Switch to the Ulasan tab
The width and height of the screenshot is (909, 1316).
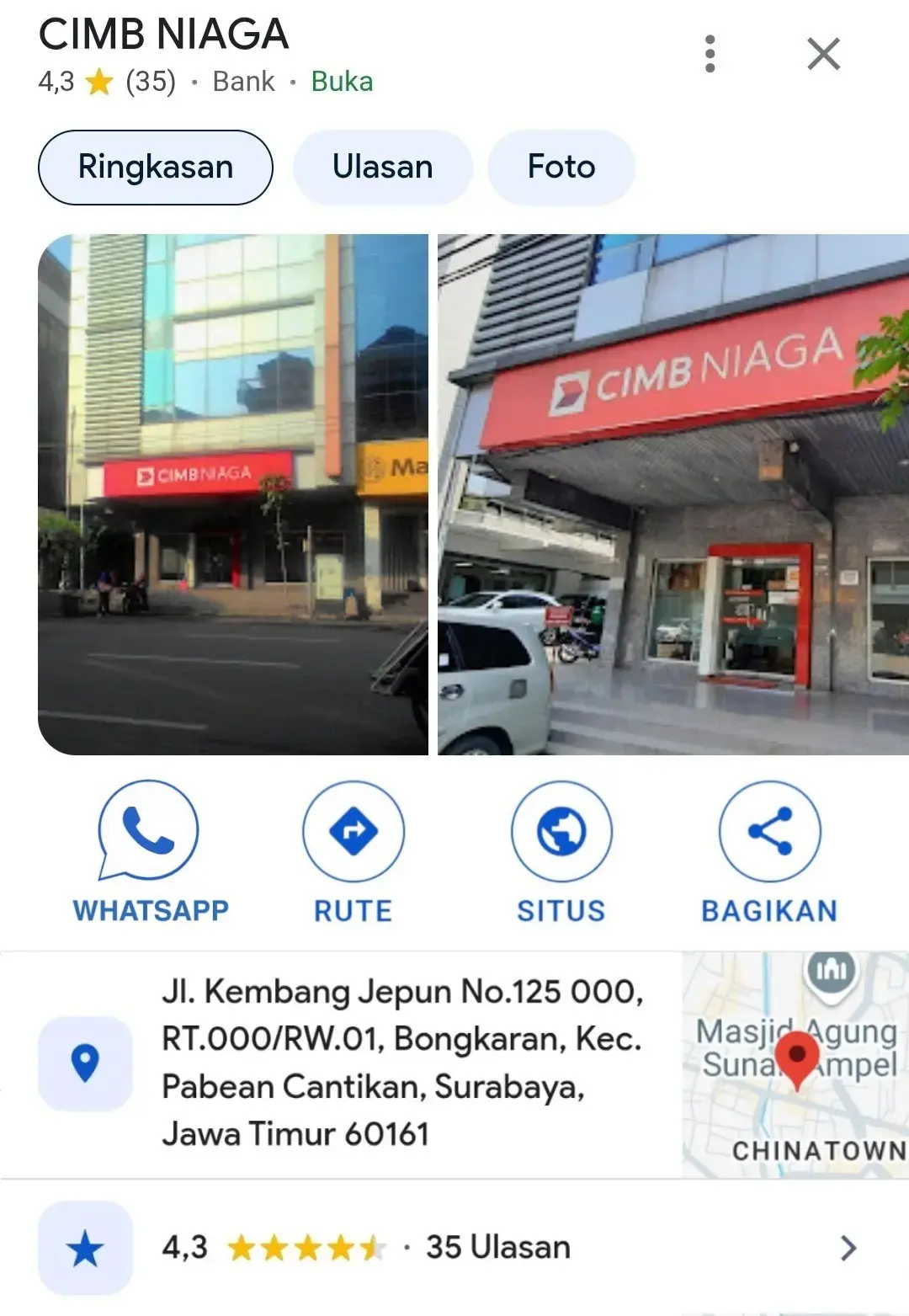pyautogui.click(x=382, y=167)
